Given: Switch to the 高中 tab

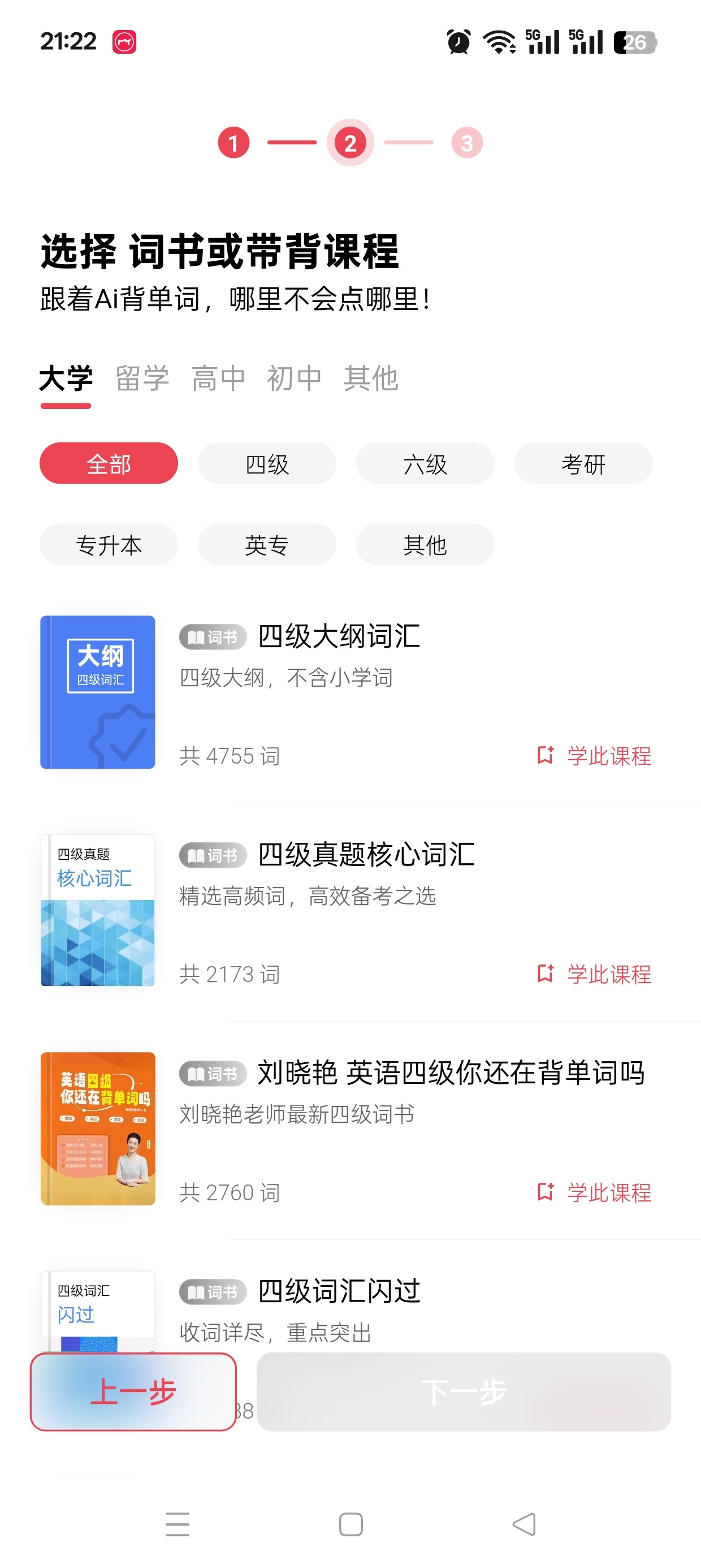Looking at the screenshot, I should point(219,377).
